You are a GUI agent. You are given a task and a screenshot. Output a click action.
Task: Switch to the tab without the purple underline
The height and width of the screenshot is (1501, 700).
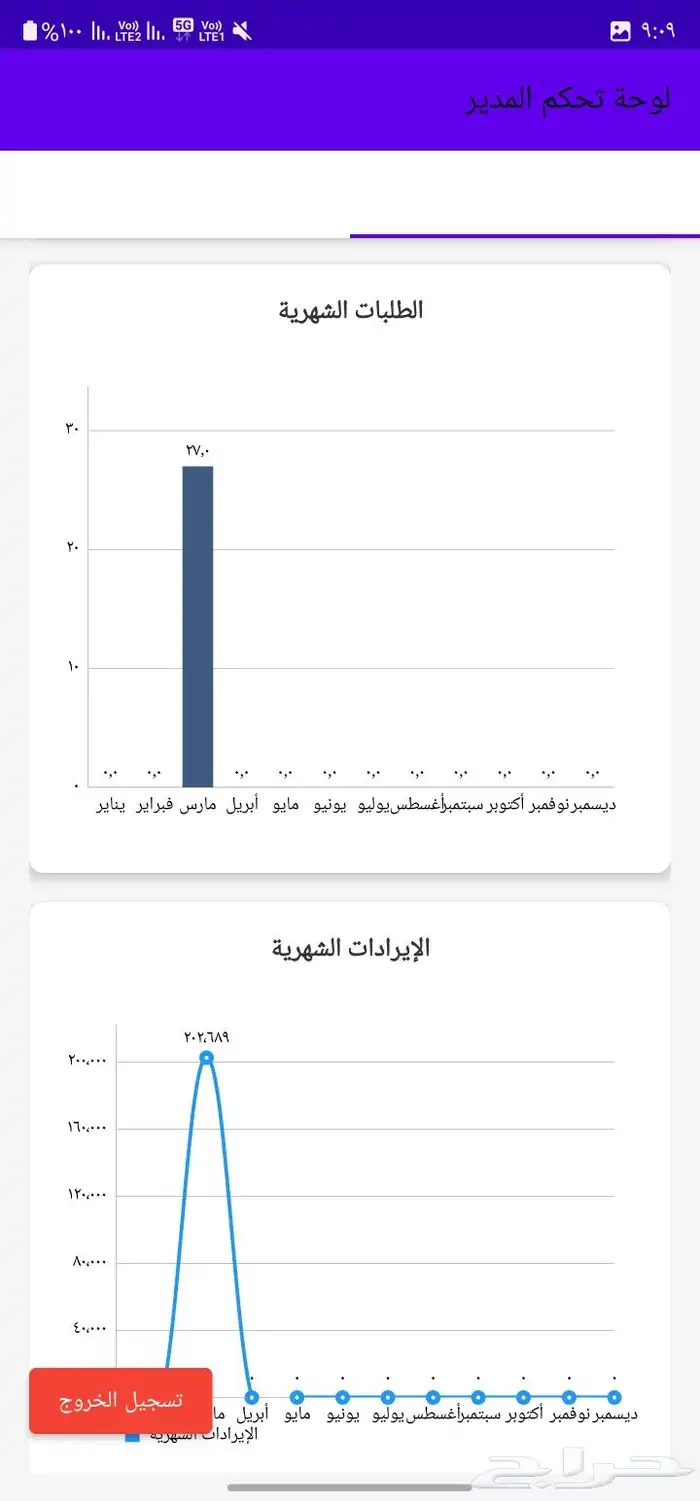(175, 195)
